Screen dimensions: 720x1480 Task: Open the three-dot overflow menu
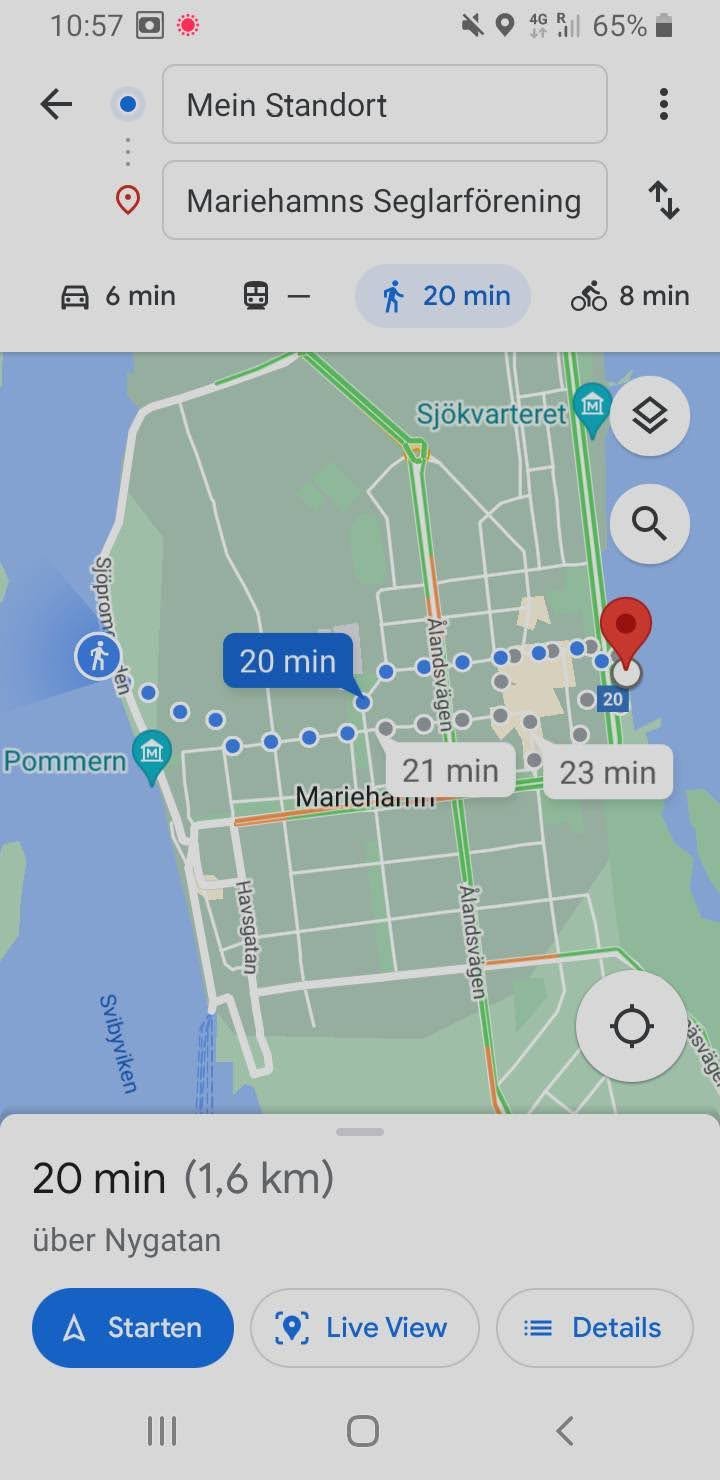coord(663,104)
